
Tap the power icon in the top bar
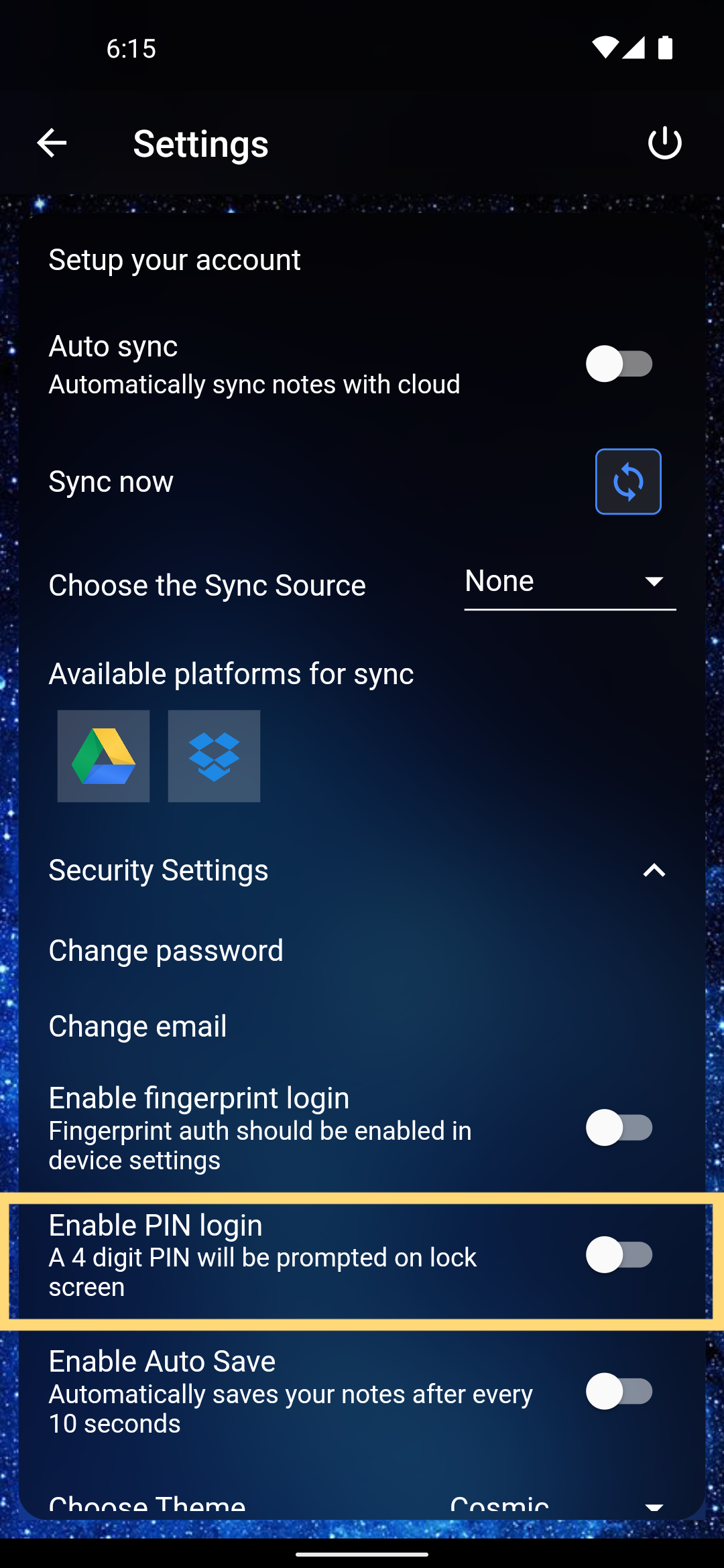click(x=664, y=142)
